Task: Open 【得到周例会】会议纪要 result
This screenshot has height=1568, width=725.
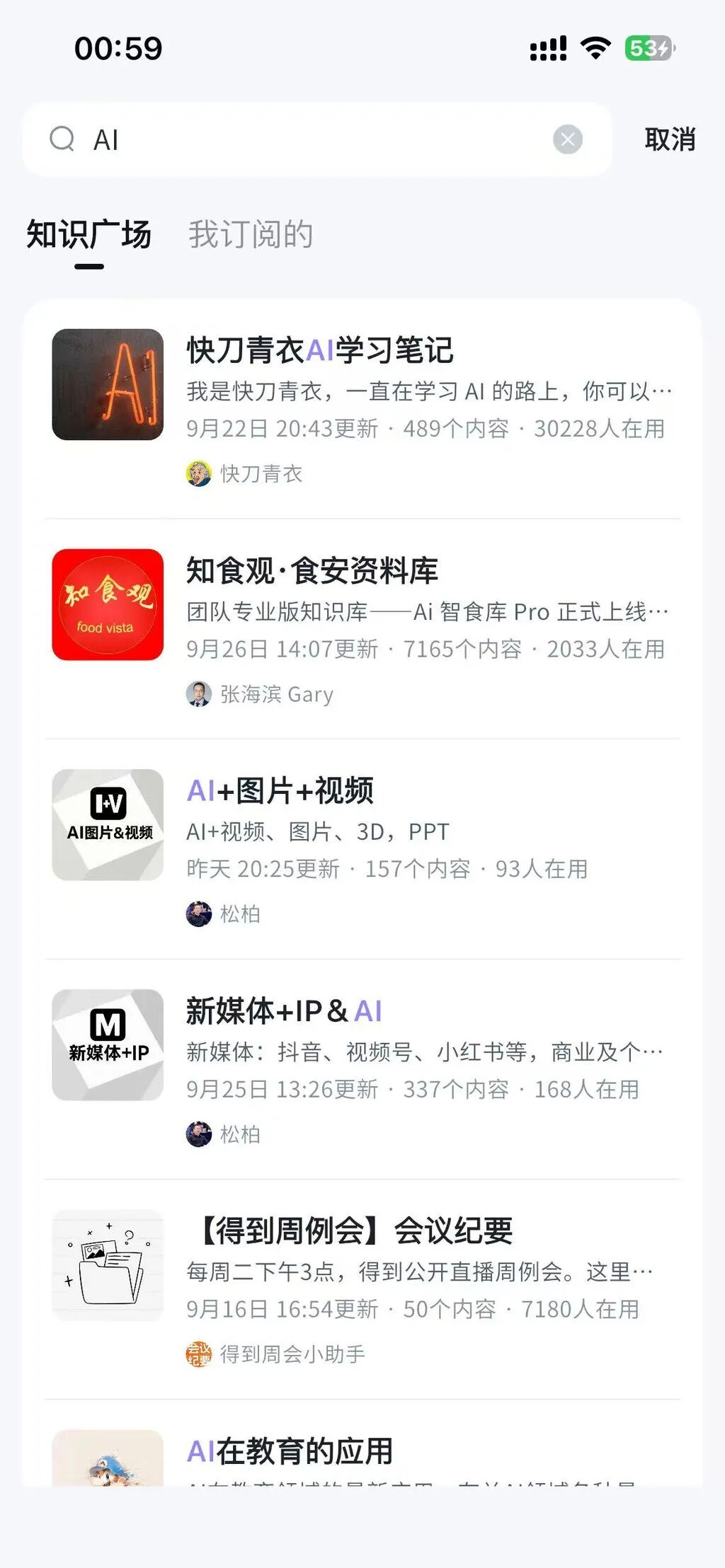Action: click(354, 1231)
